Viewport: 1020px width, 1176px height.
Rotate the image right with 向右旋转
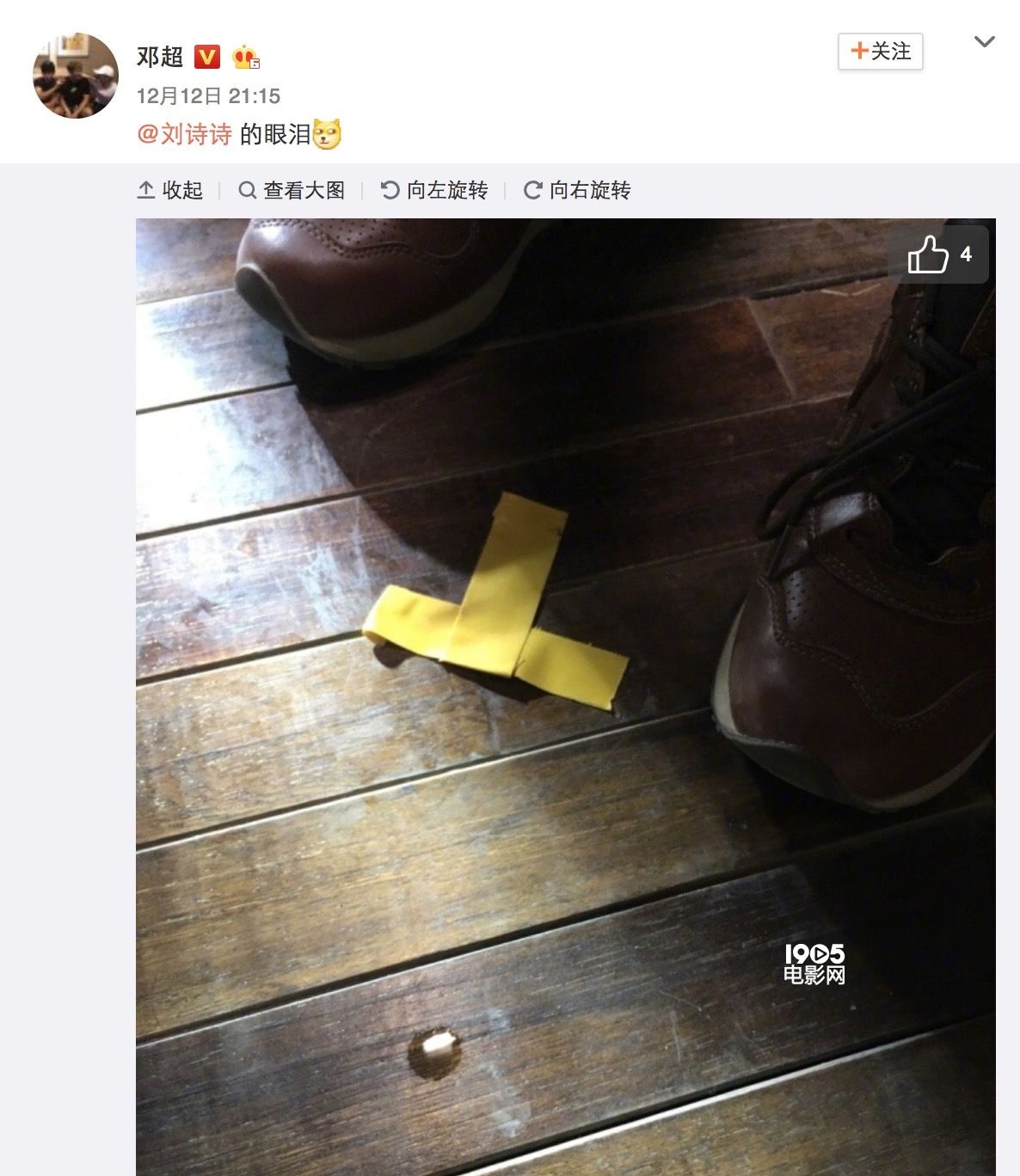577,190
